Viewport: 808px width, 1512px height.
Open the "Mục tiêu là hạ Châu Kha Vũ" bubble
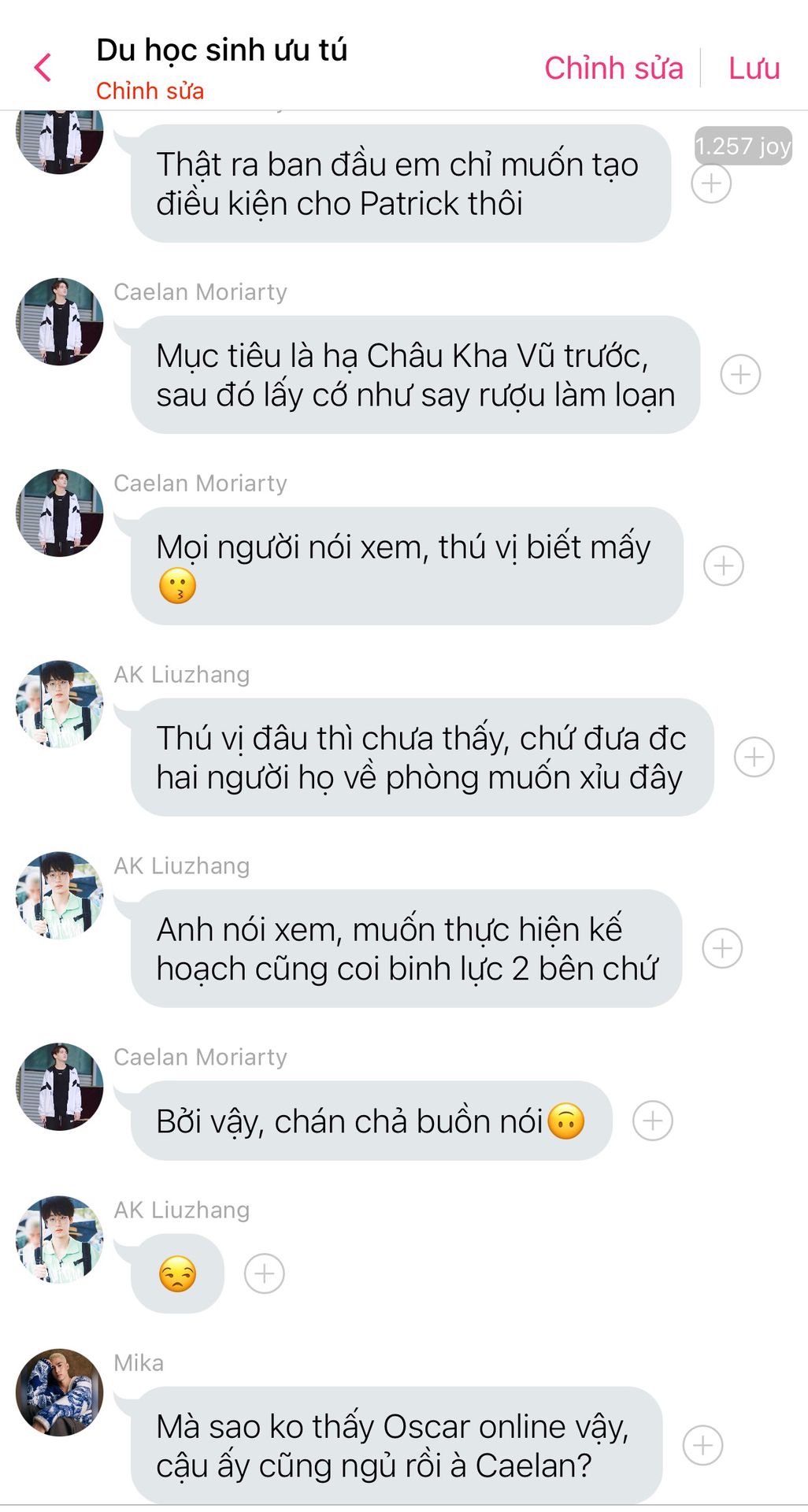click(415, 375)
